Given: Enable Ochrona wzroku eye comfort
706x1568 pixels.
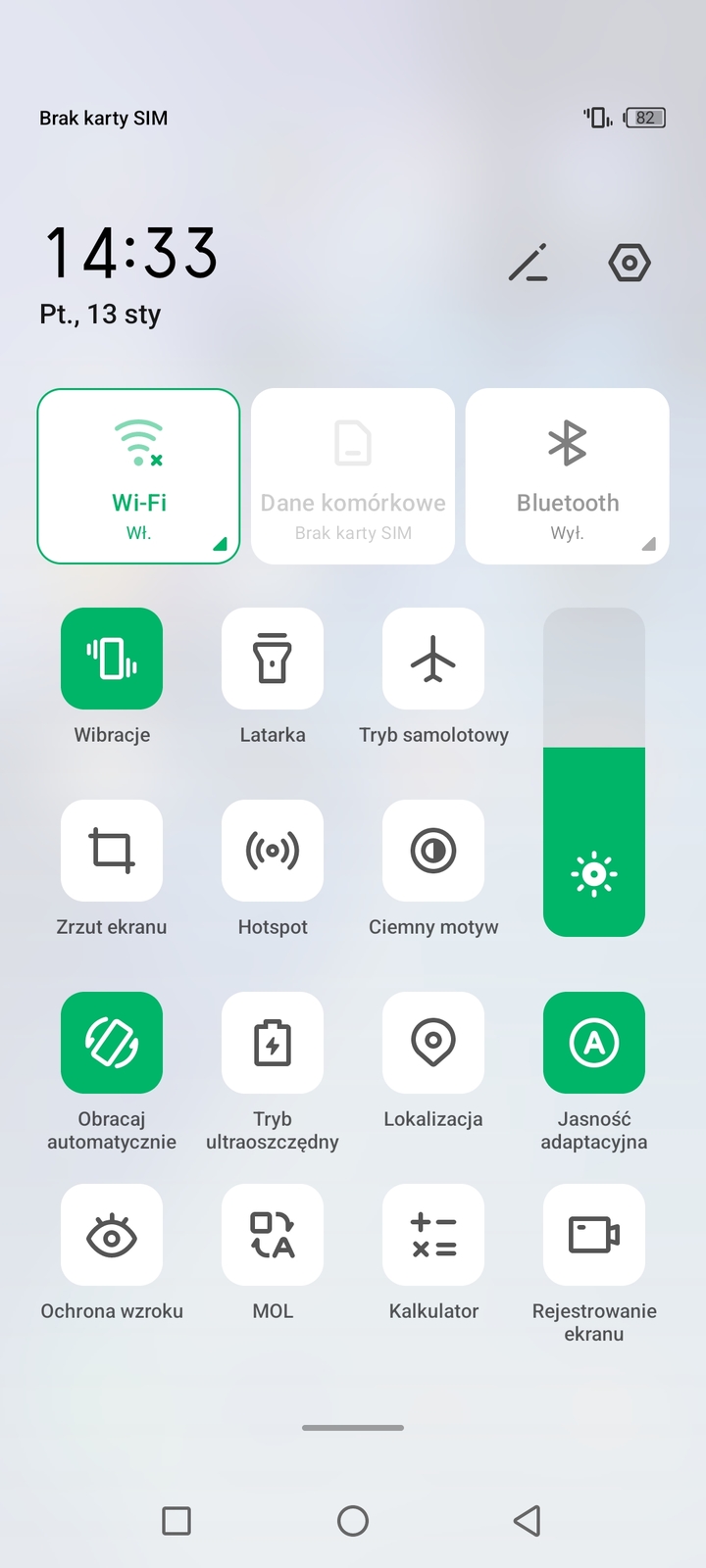Looking at the screenshot, I should (112, 1235).
